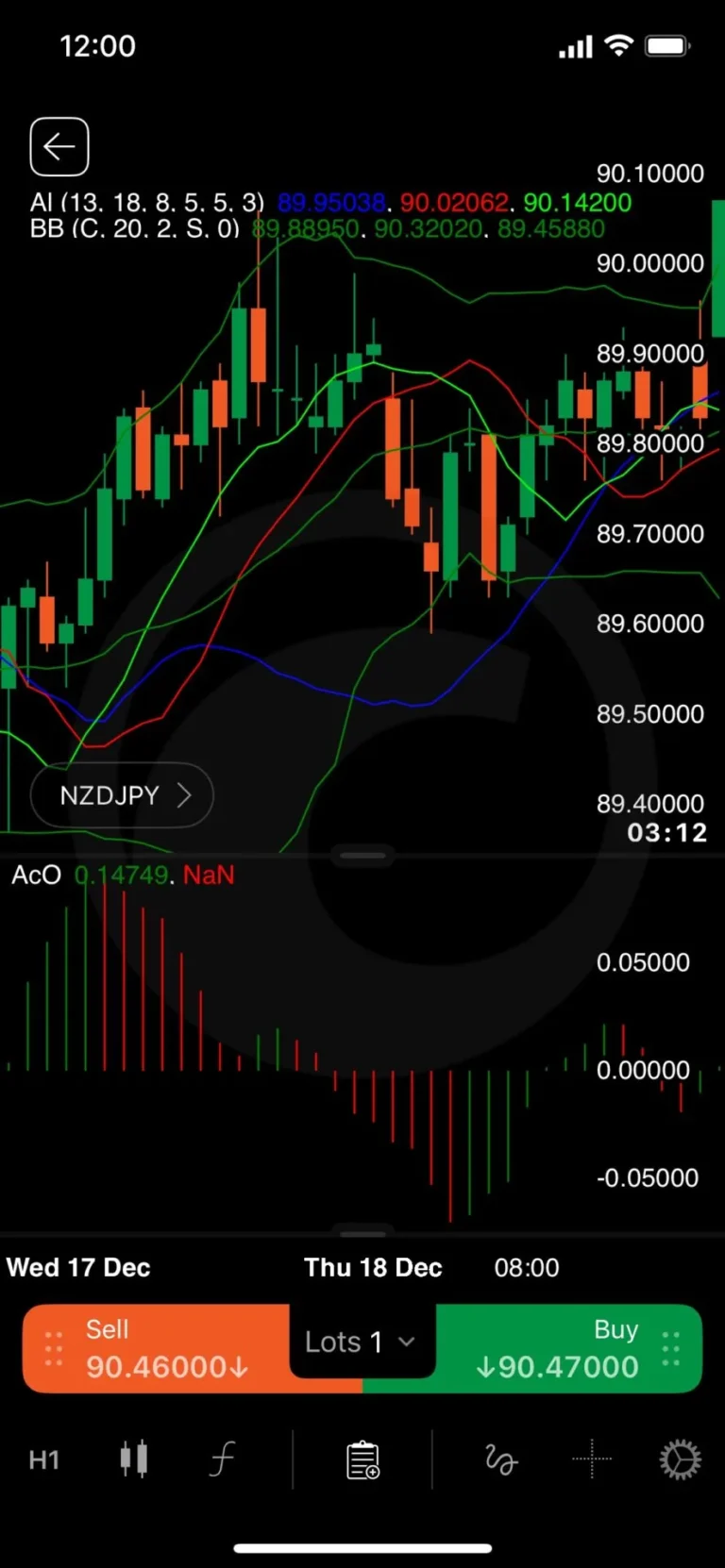Viewport: 725px width, 1568px height.
Task: Open the NZDJPY symbol selector
Action: tap(122, 795)
